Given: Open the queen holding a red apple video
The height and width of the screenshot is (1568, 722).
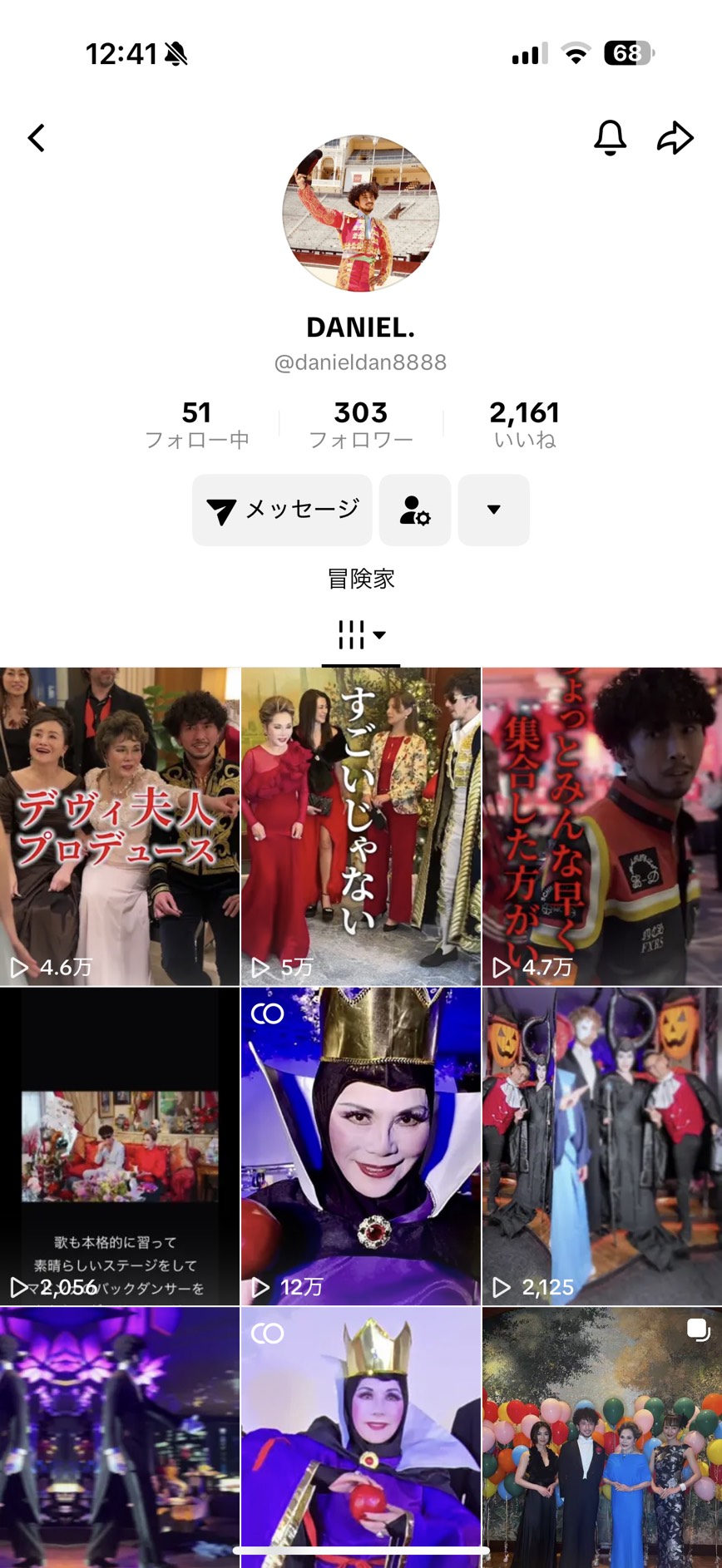Looking at the screenshot, I should pos(361,1434).
